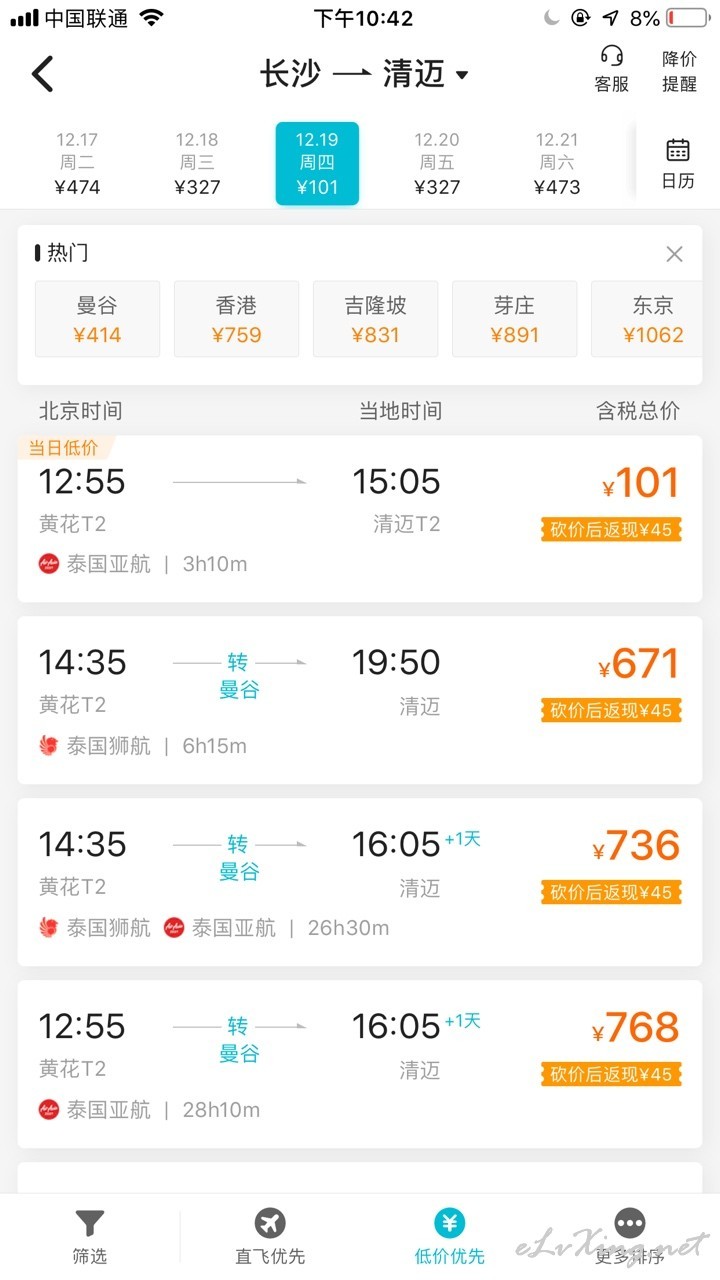Go back using the top-left arrow

(43, 74)
